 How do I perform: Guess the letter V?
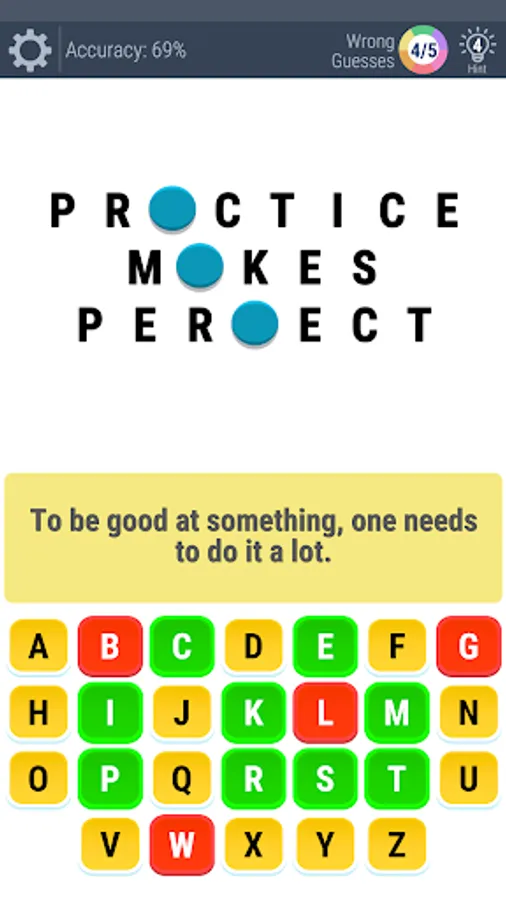[110, 844]
